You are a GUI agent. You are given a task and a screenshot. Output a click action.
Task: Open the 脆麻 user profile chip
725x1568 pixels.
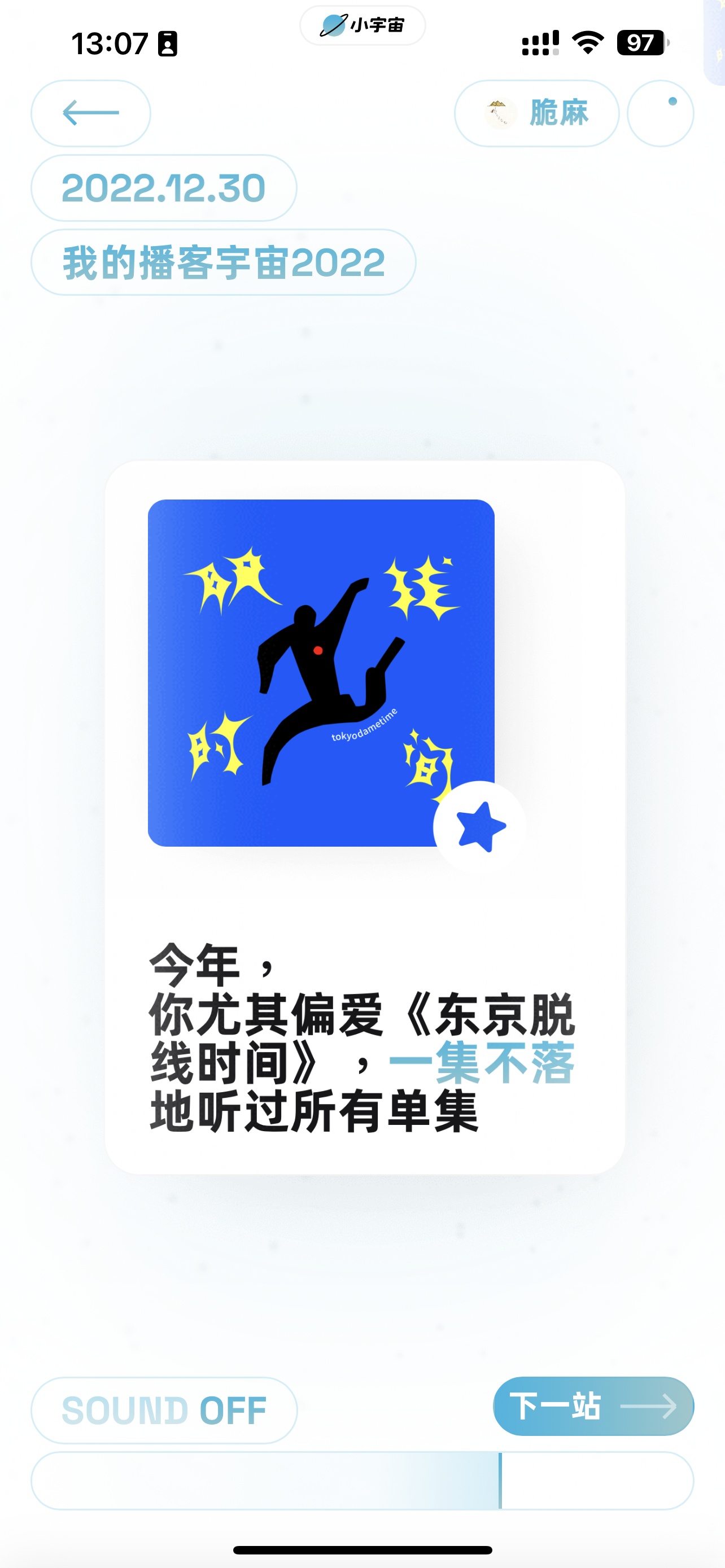click(536, 113)
